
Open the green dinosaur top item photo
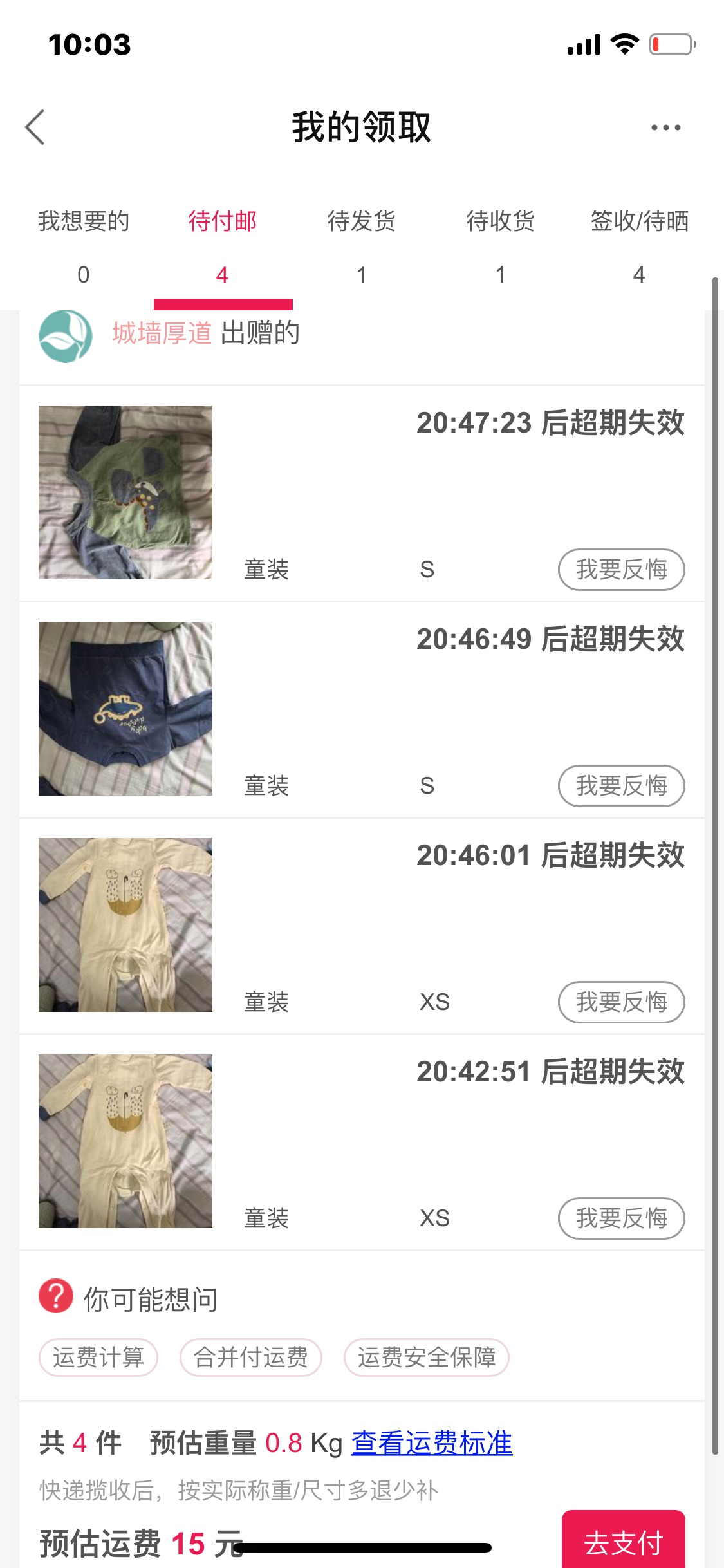125,492
